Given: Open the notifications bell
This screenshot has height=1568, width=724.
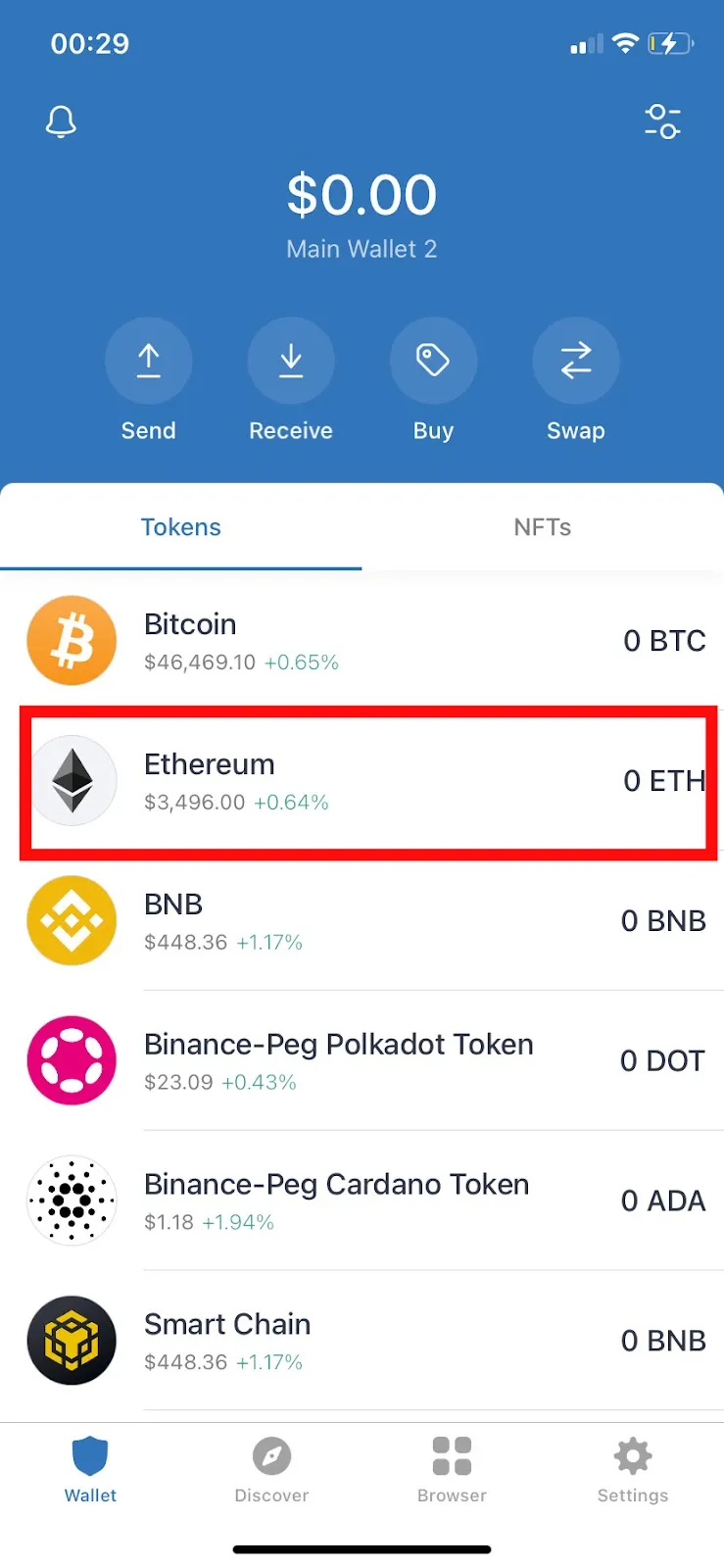Looking at the screenshot, I should click(61, 122).
